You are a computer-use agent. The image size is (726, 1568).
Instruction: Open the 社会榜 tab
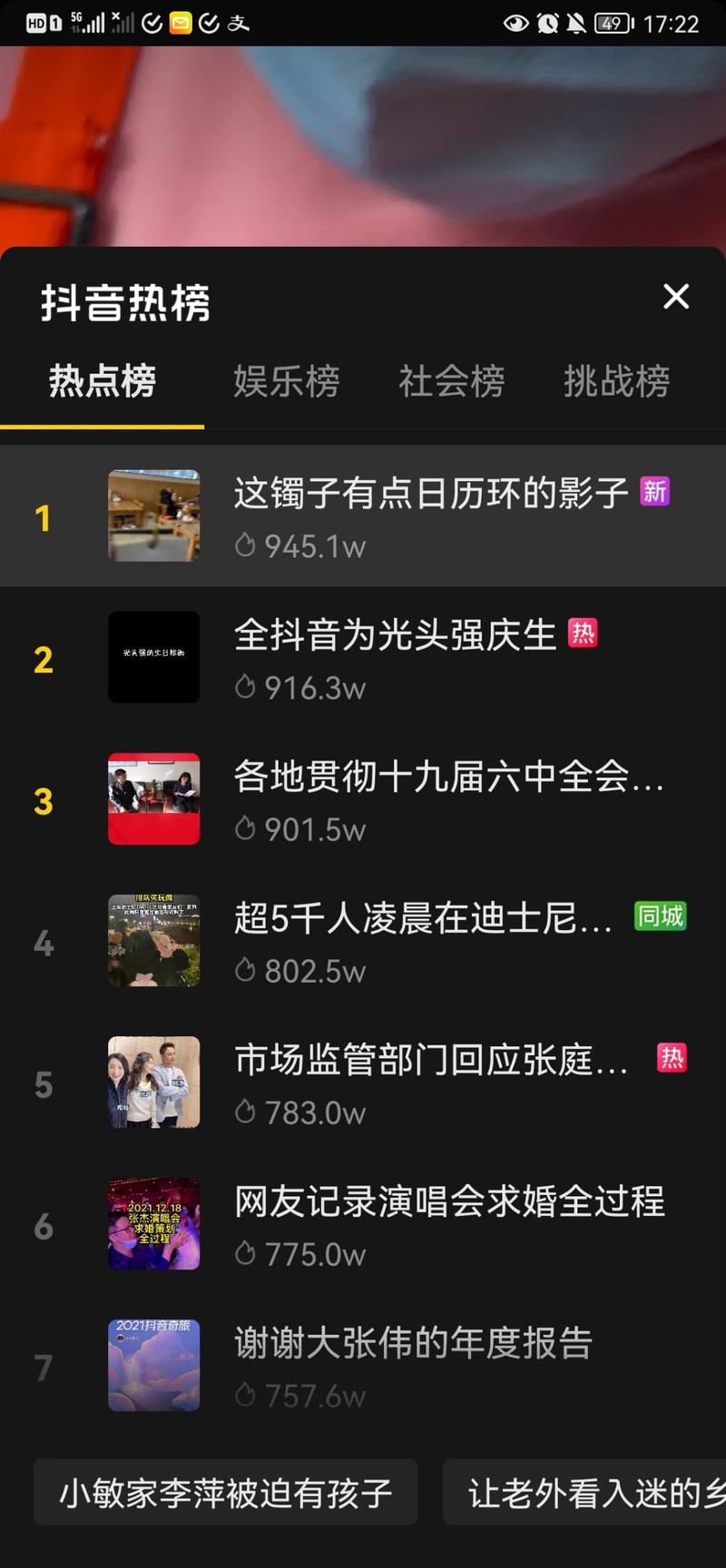(451, 382)
